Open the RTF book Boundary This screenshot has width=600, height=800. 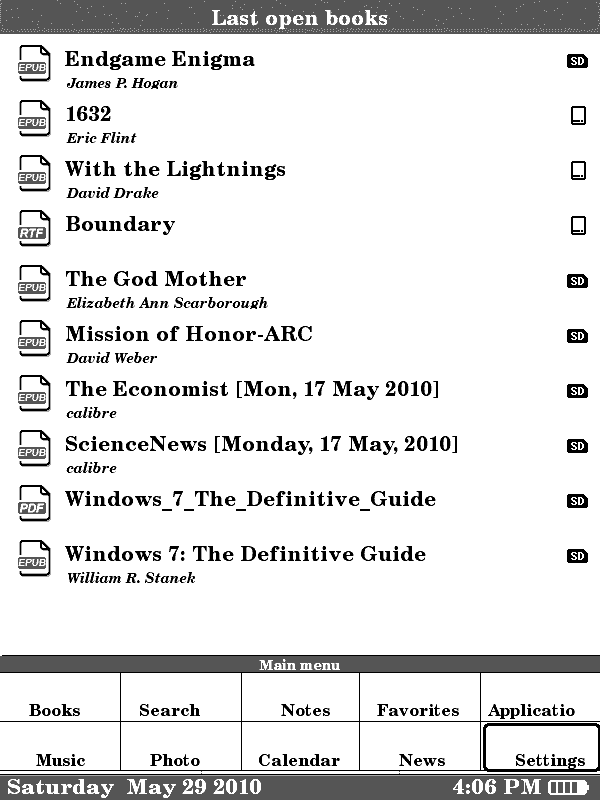[120, 225]
